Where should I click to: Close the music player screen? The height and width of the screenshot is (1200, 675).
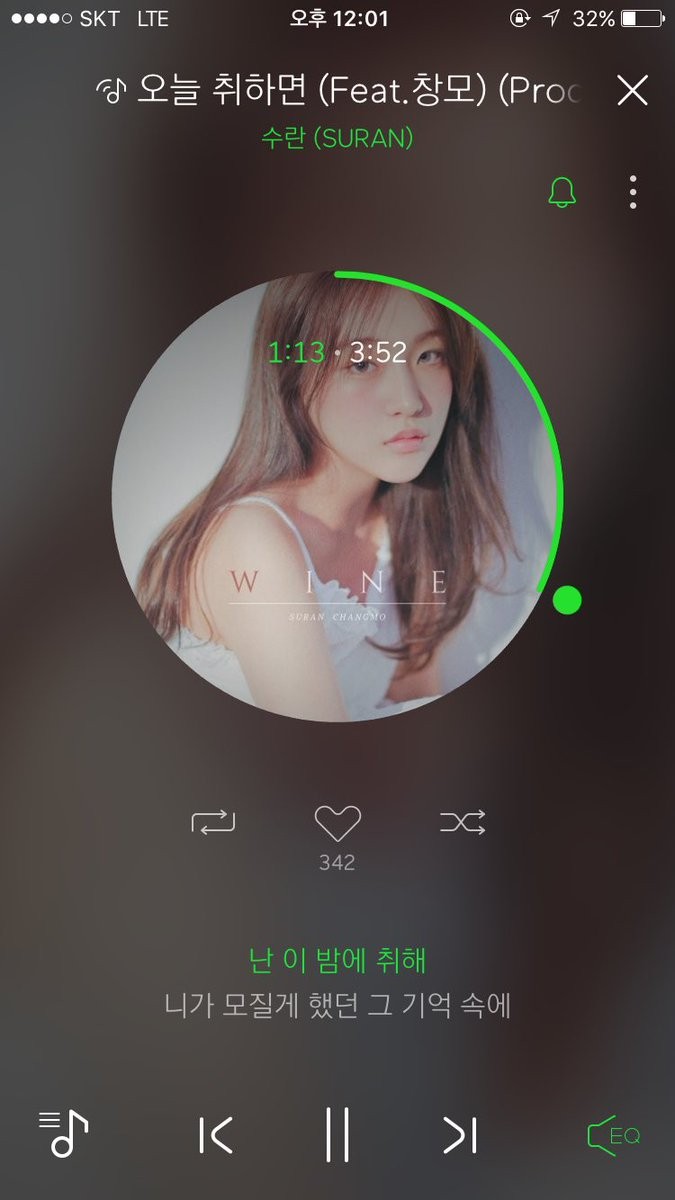(633, 90)
